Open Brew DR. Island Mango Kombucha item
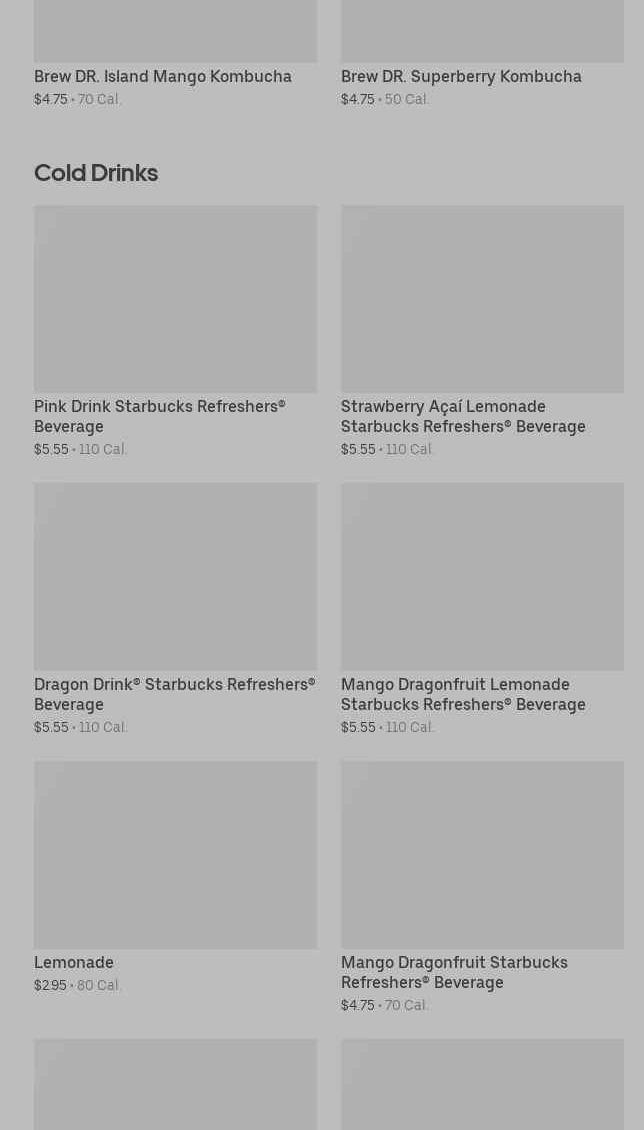Screen dimensions: 644x1130 click(163, 76)
